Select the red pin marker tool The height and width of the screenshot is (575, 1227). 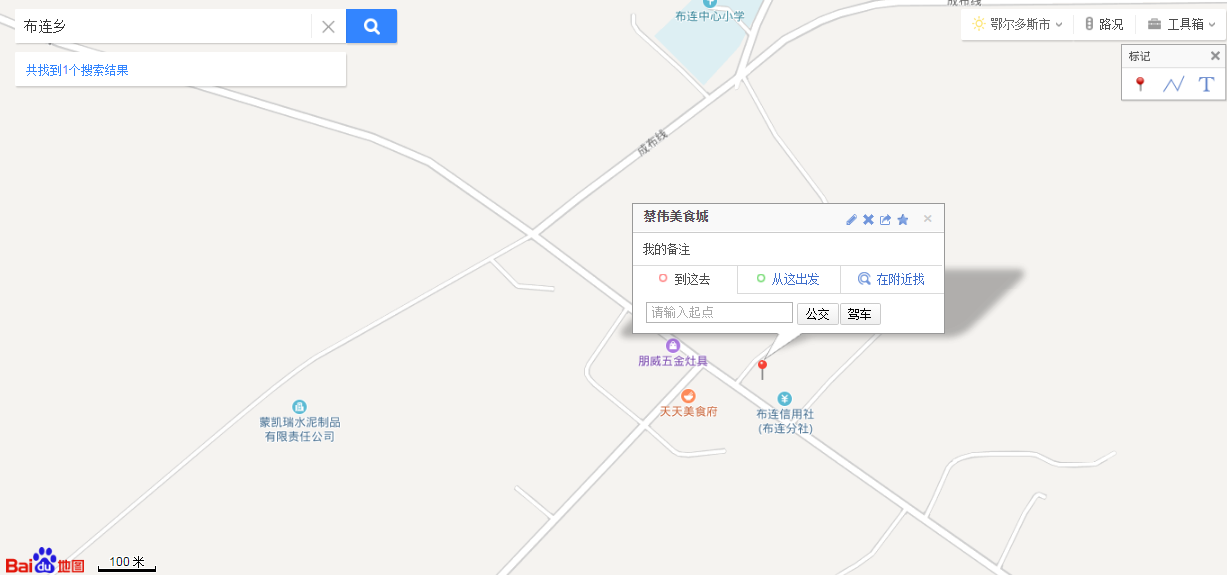[1140, 85]
